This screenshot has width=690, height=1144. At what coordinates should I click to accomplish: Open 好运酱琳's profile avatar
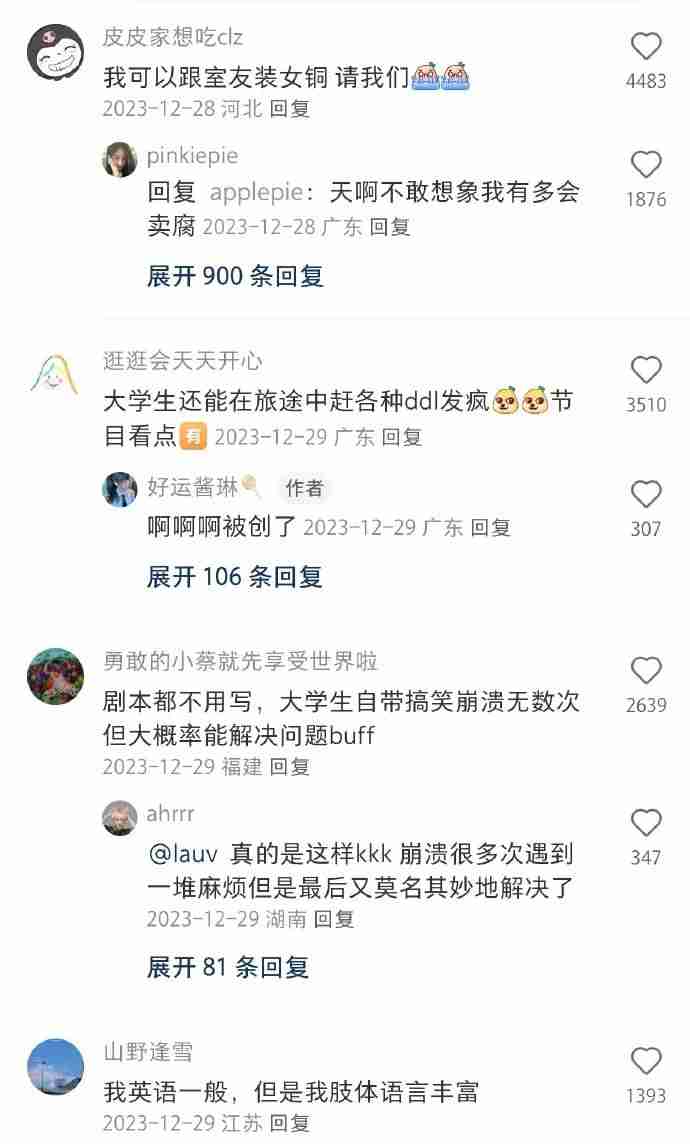(120, 489)
